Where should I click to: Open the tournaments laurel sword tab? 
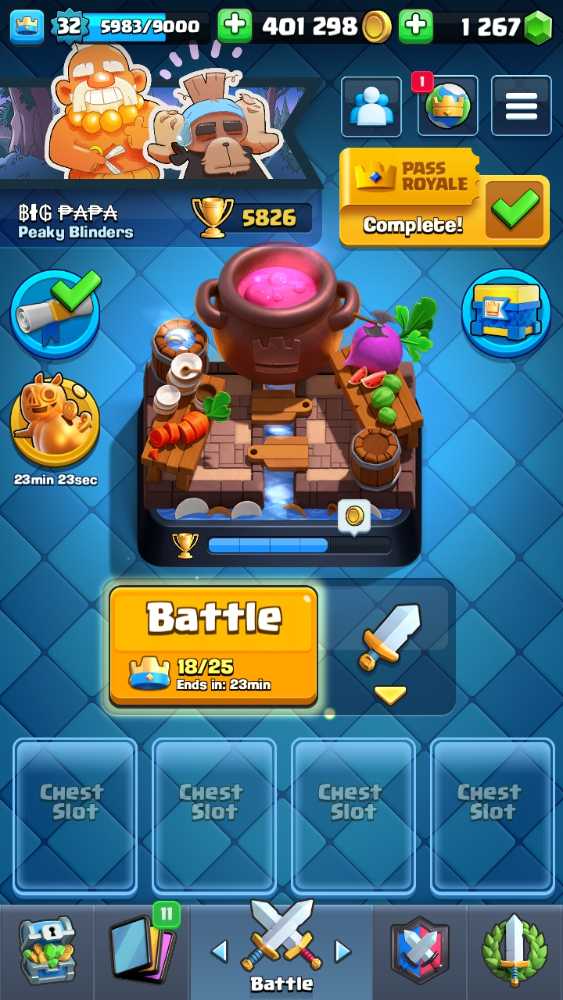coord(515,951)
